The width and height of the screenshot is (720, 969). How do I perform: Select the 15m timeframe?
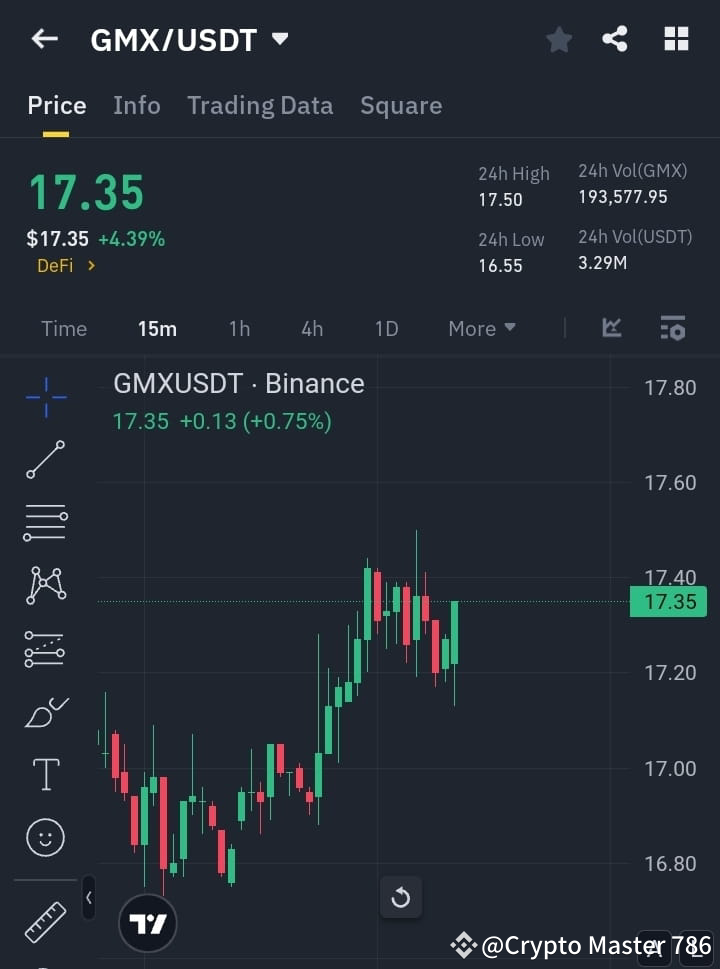[157, 328]
